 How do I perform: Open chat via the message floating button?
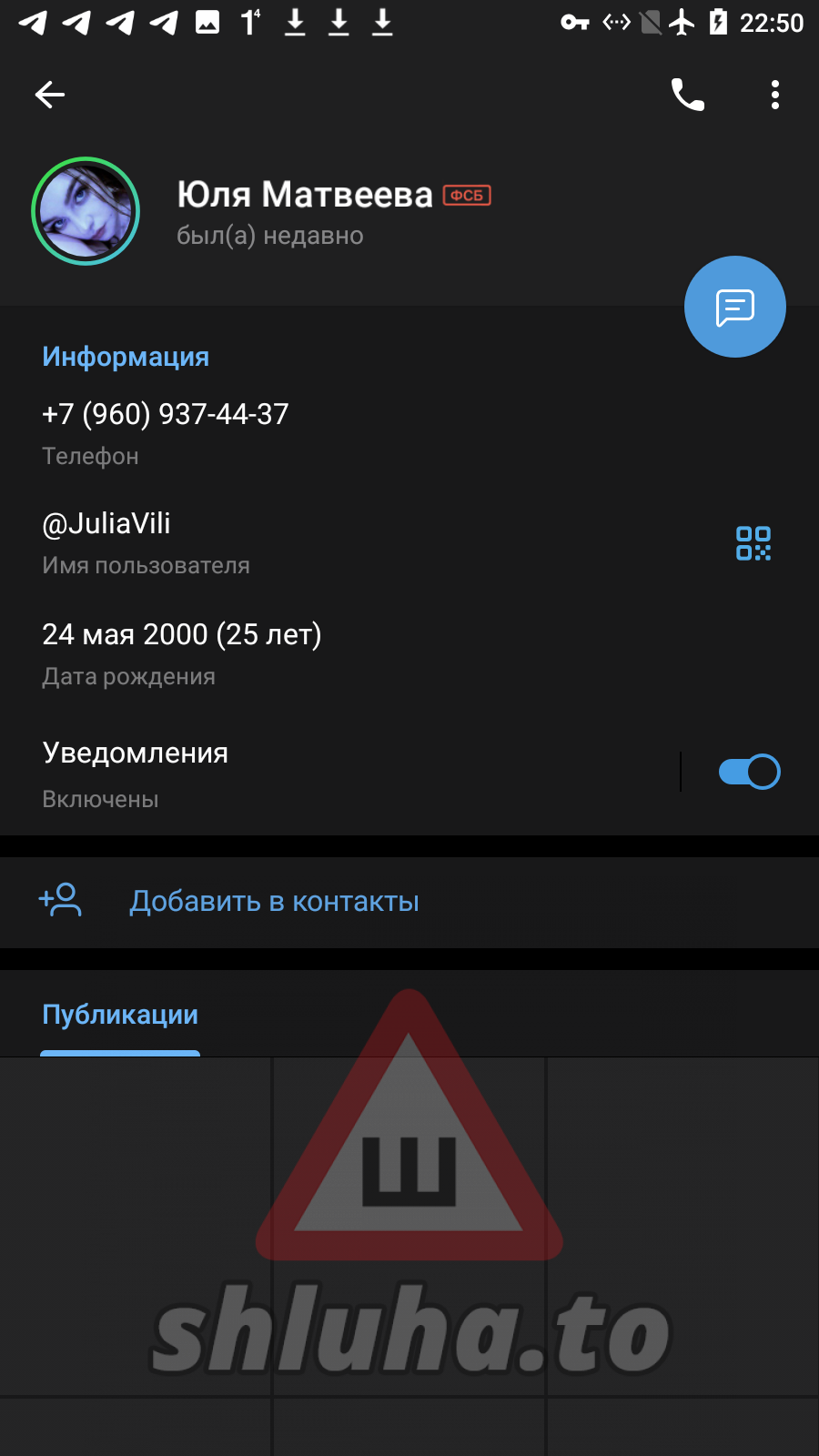pyautogui.click(x=734, y=308)
